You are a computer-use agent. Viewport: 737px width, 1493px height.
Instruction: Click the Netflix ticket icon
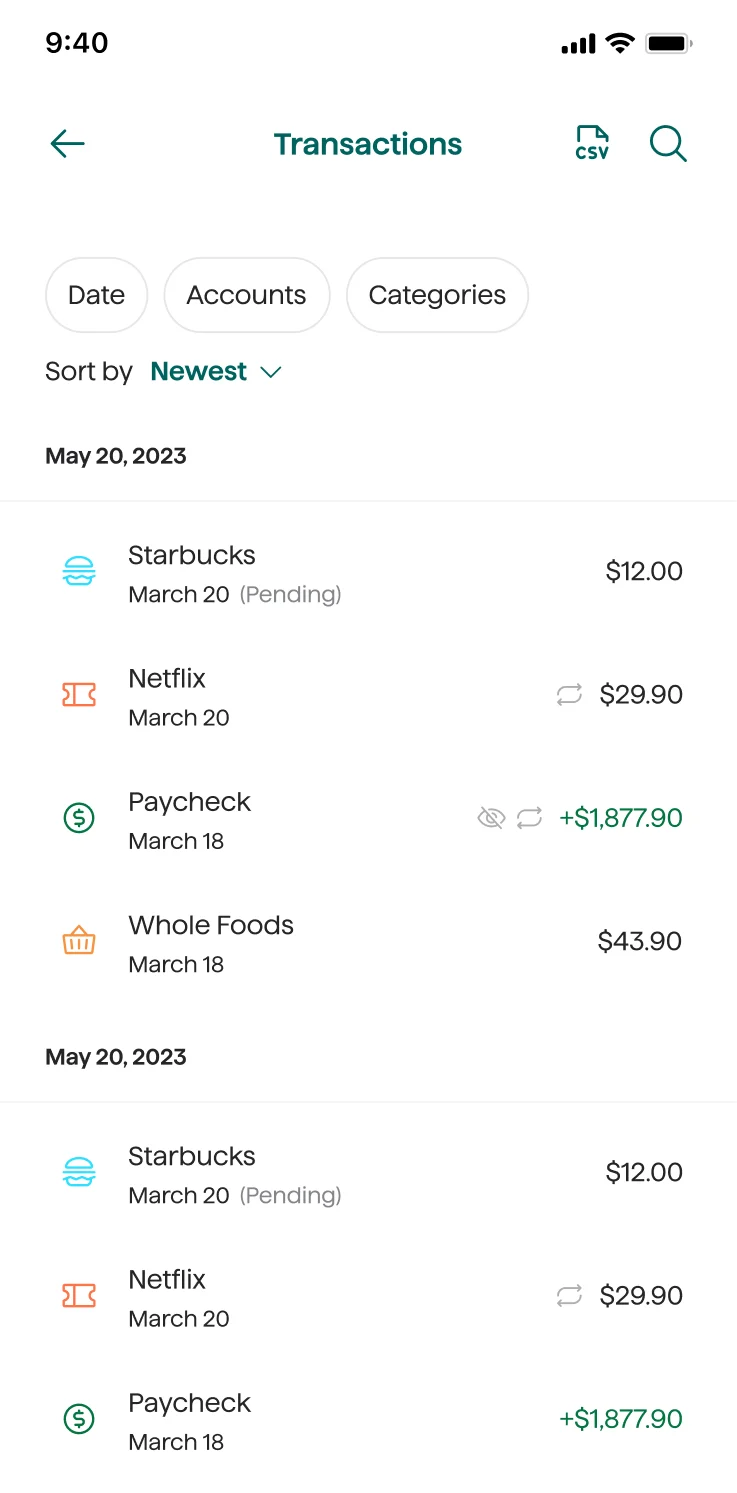79,694
